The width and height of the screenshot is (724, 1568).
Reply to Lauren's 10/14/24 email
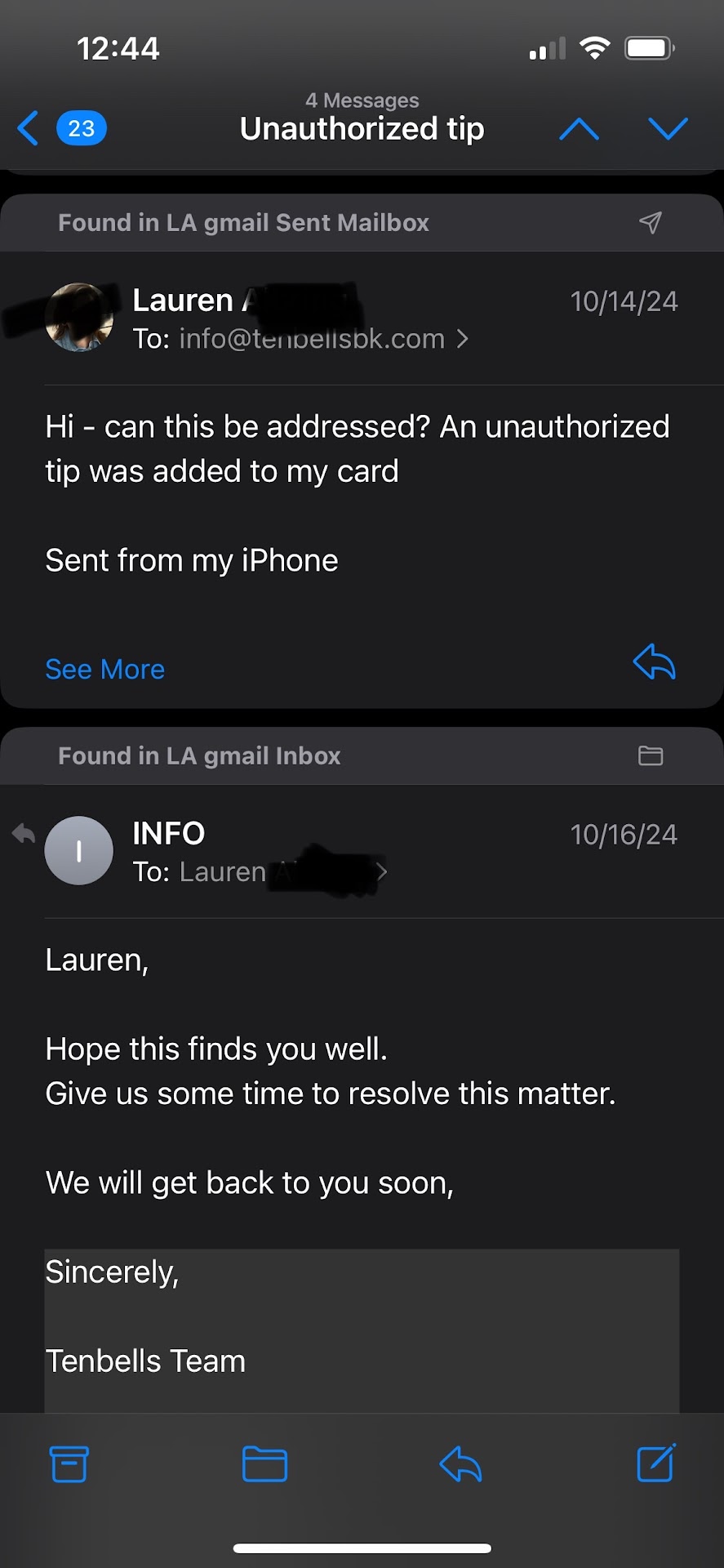tap(654, 661)
